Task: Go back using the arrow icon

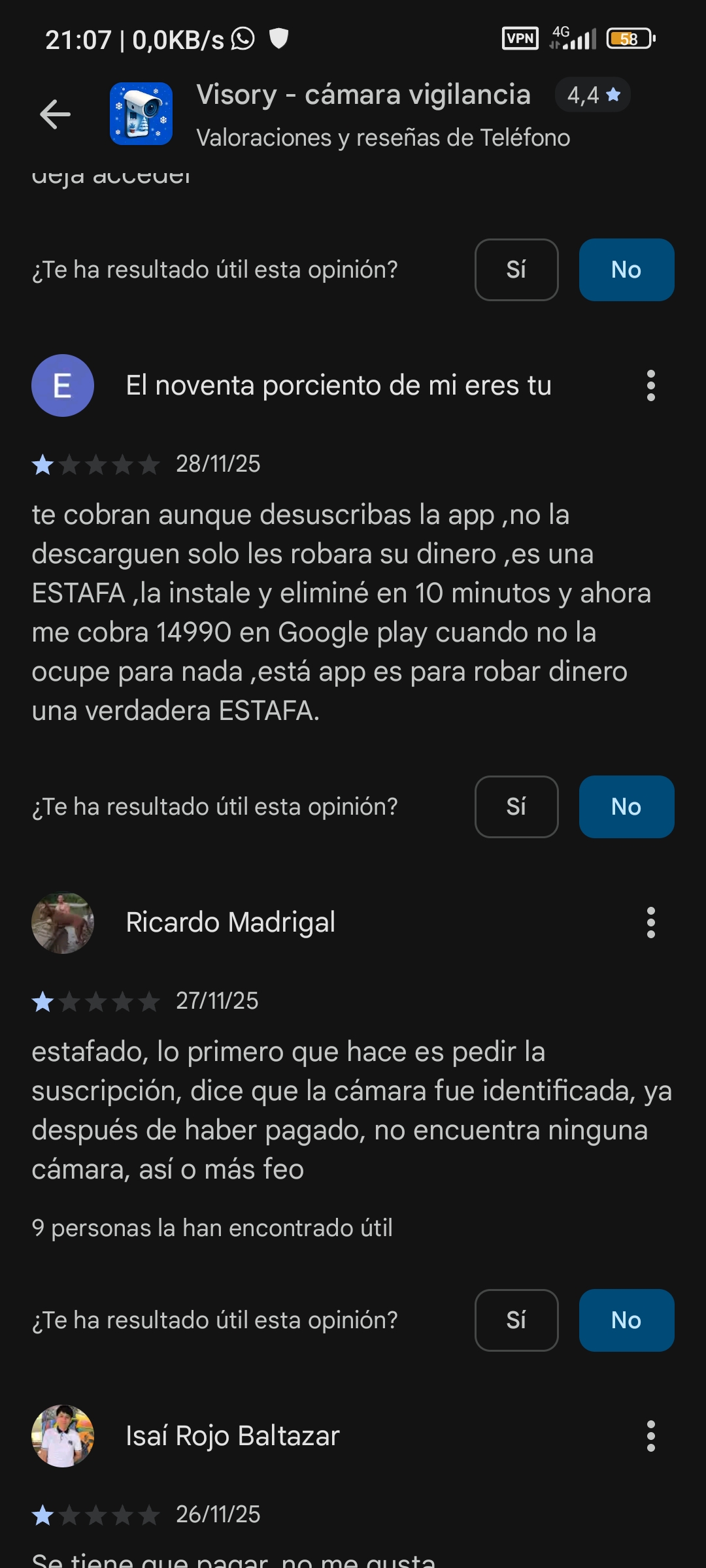Action: point(55,114)
